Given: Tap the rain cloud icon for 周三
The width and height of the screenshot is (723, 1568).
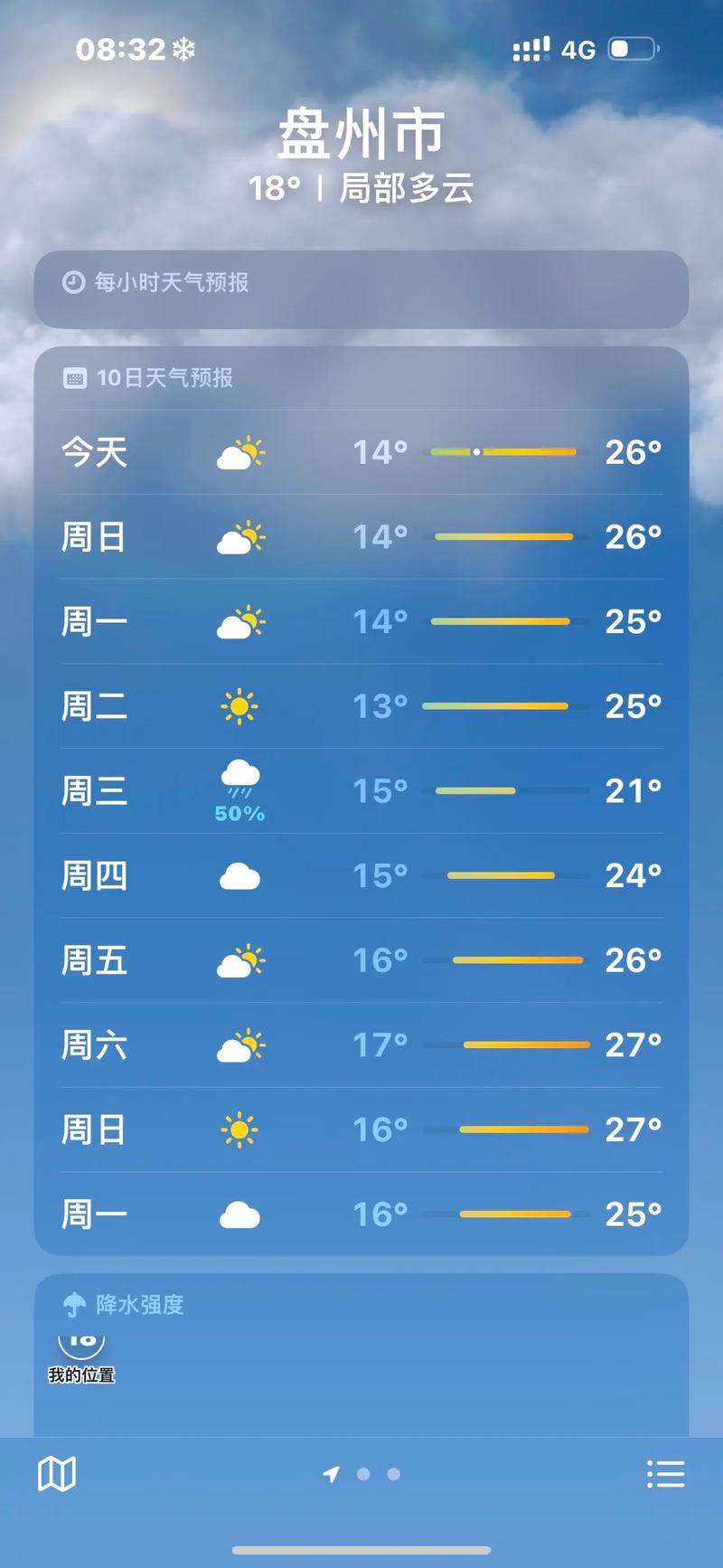Looking at the screenshot, I should pyautogui.click(x=239, y=776).
